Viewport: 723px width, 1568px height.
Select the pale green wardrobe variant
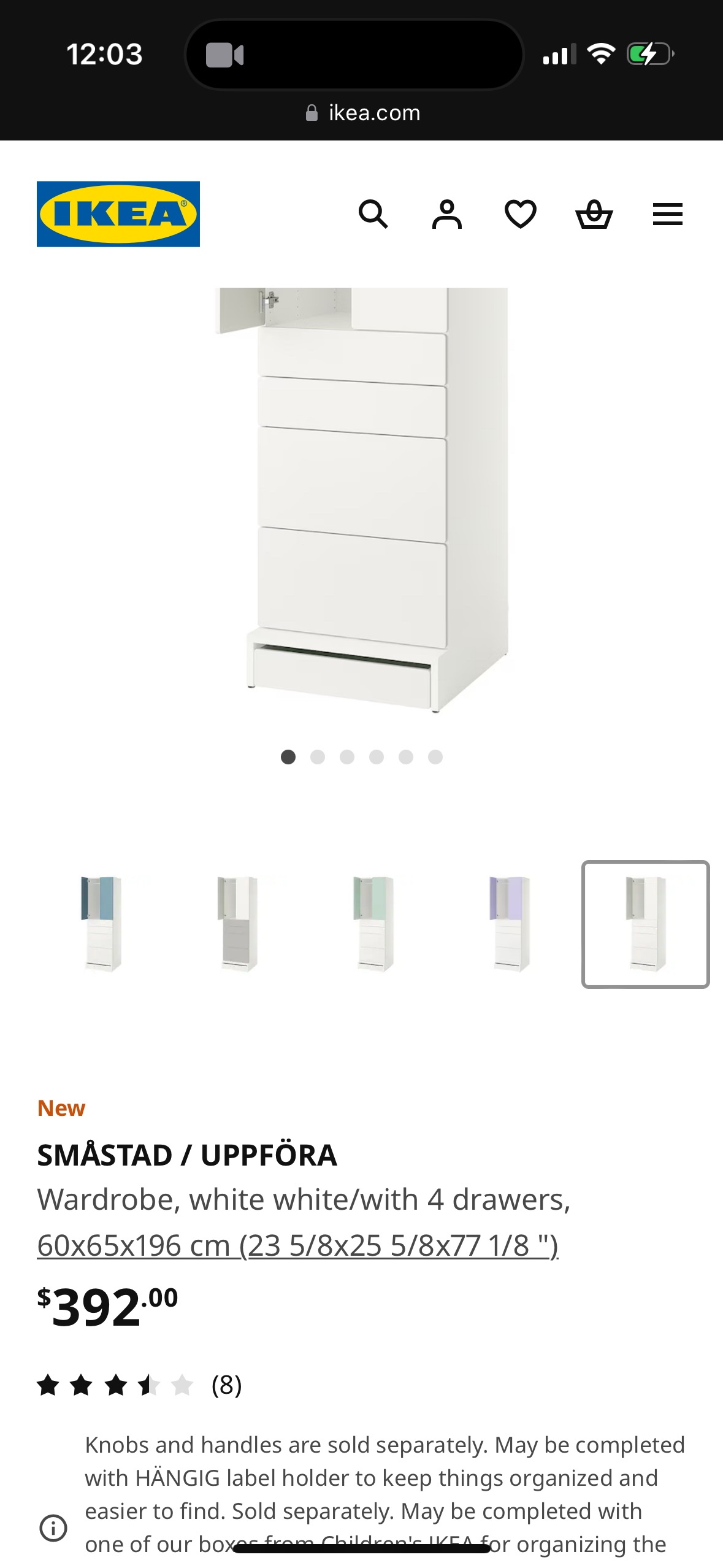point(374,924)
